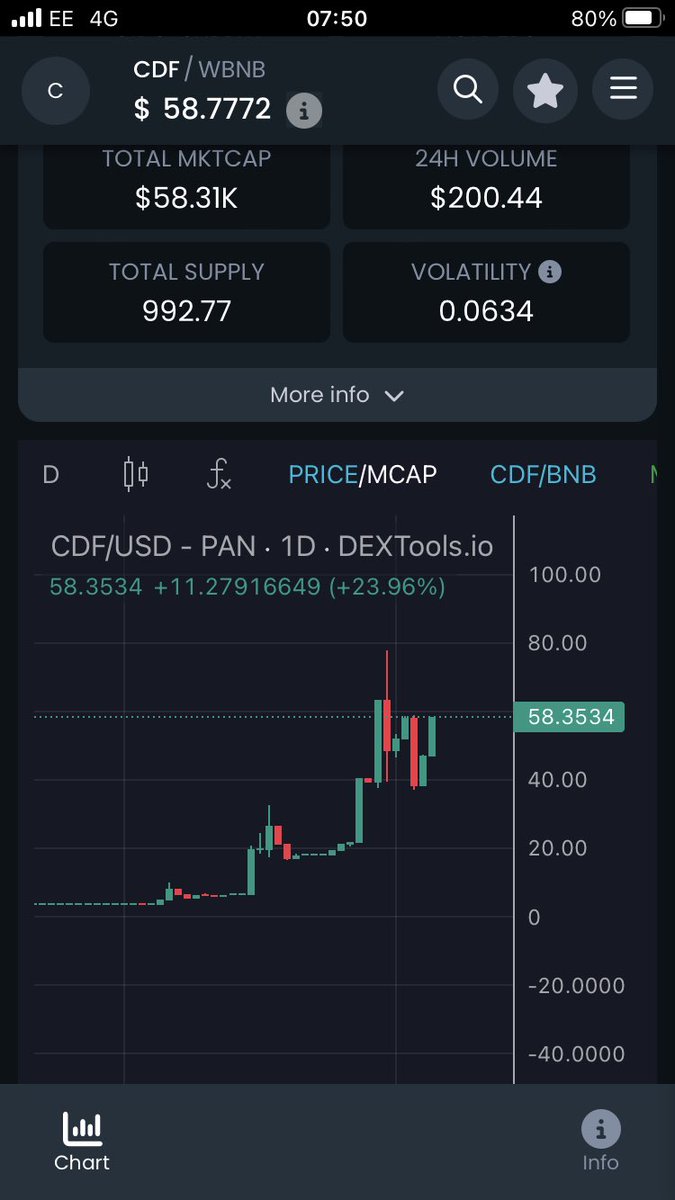Image resolution: width=675 pixels, height=1200 pixels.
Task: Tap the circular C token avatar
Action: coord(56,91)
